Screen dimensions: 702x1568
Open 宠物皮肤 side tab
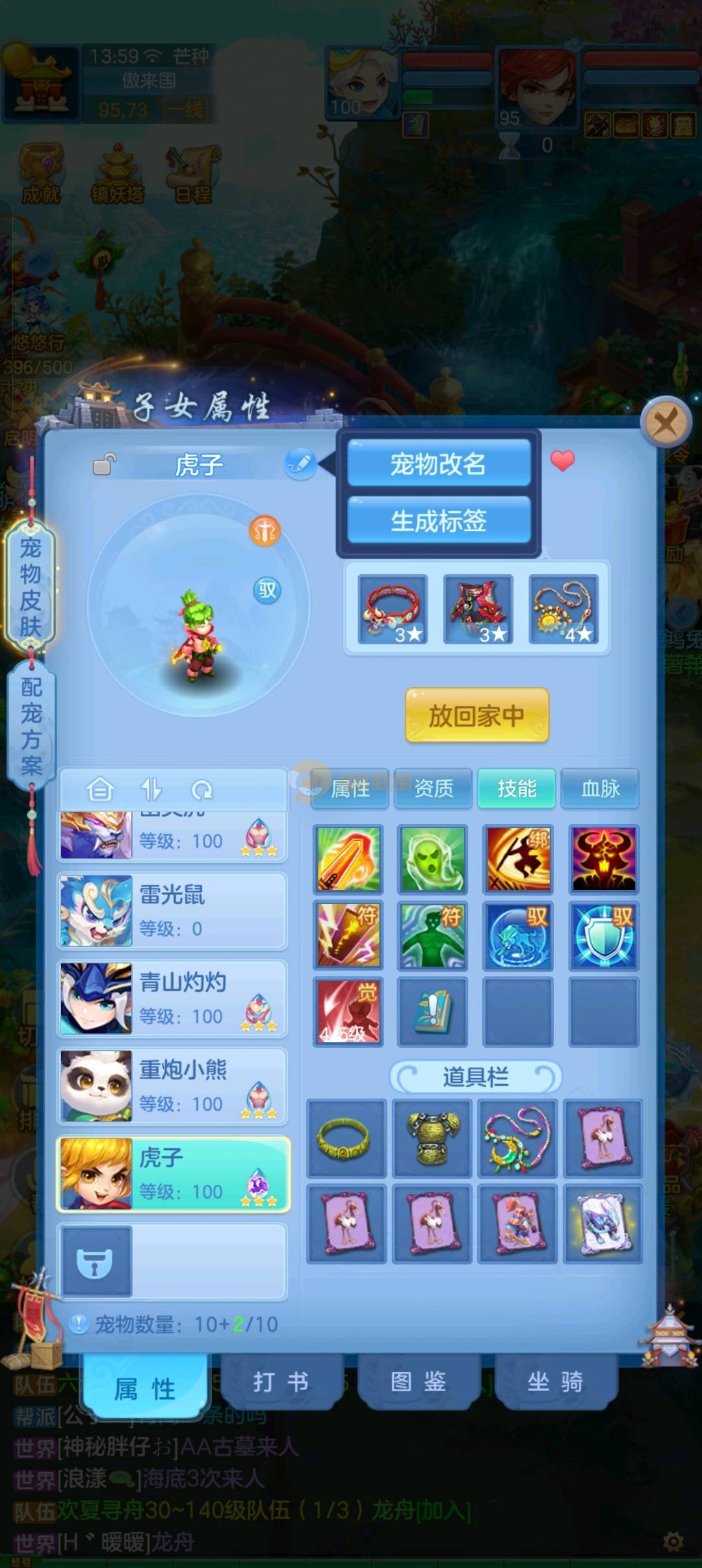[31, 587]
